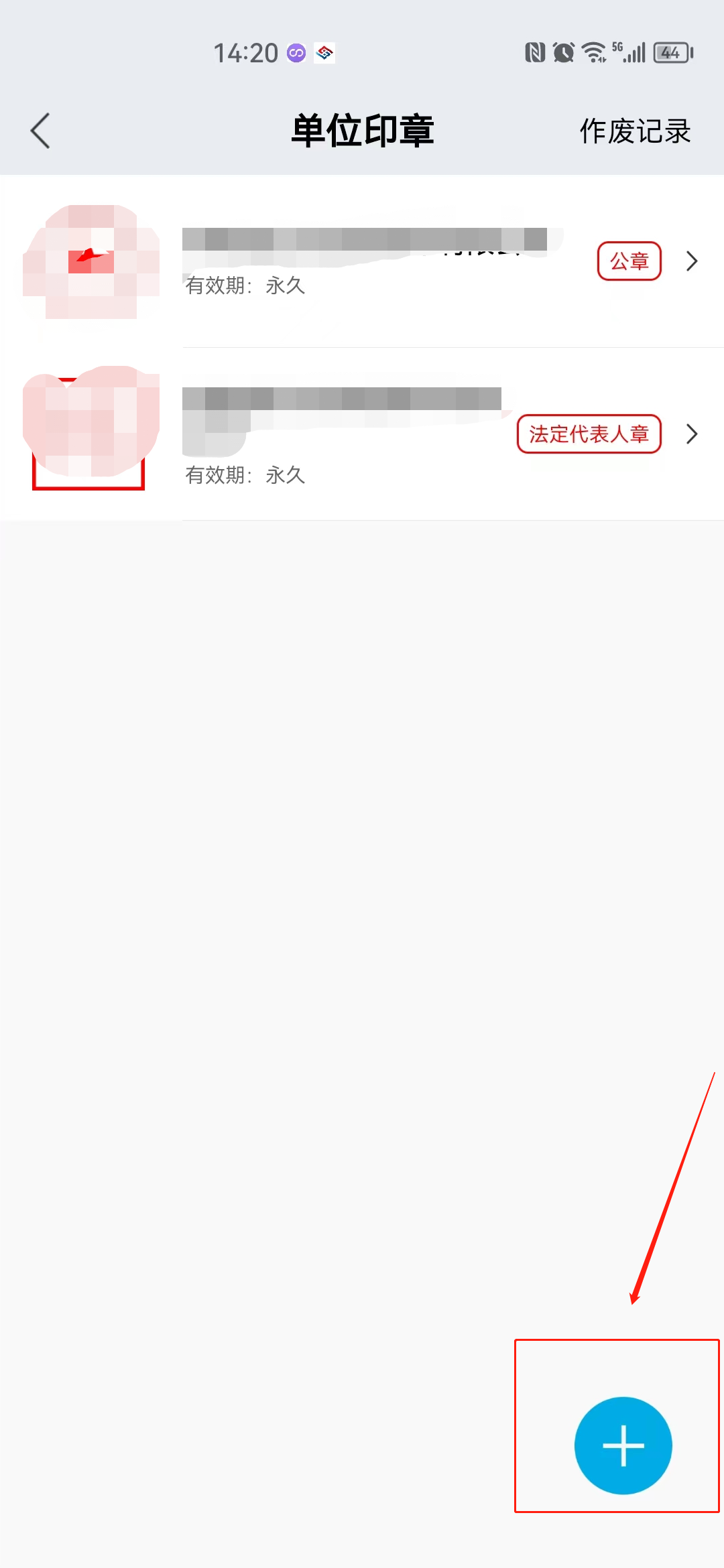Open 作废记录 records
This screenshot has height=1568, width=724.
[634, 131]
